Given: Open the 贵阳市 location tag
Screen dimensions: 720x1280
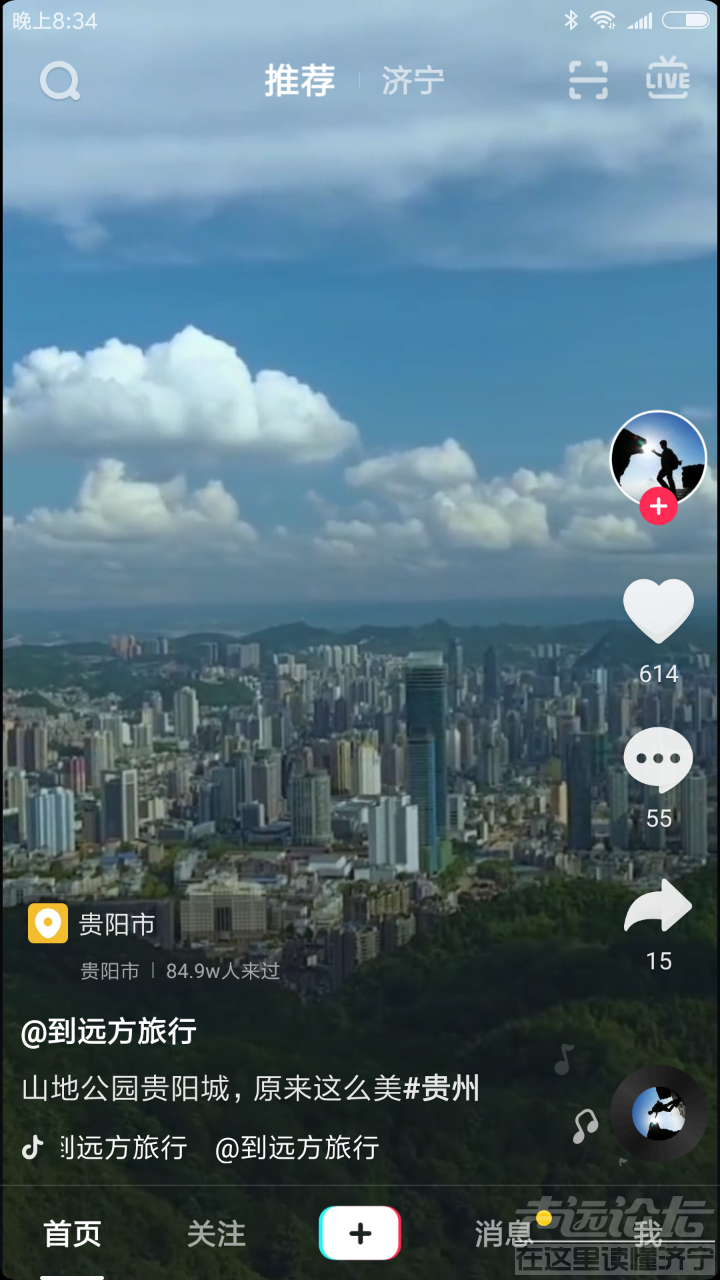Looking at the screenshot, I should [116, 925].
